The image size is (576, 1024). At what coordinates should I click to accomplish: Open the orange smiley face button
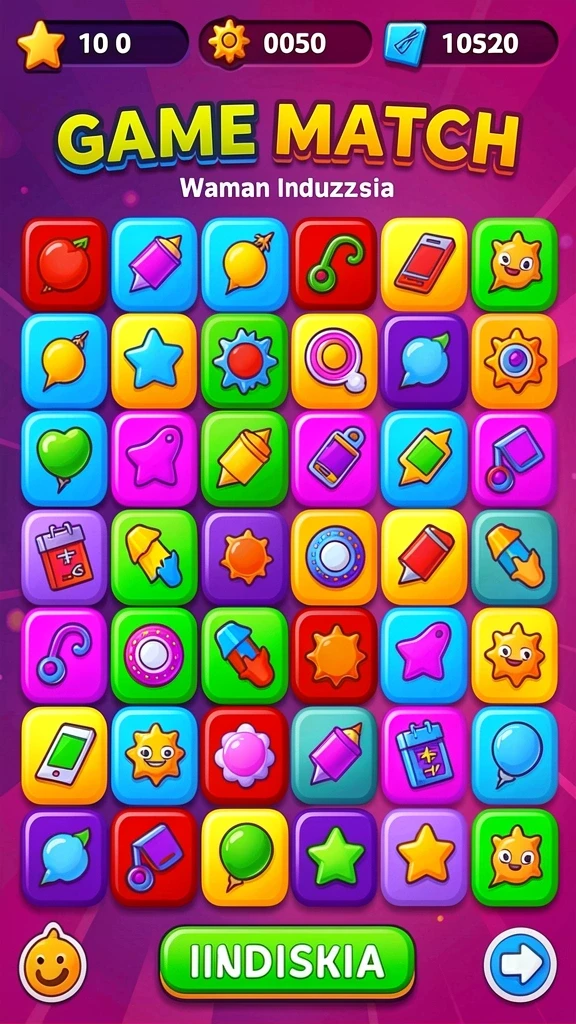coord(52,963)
